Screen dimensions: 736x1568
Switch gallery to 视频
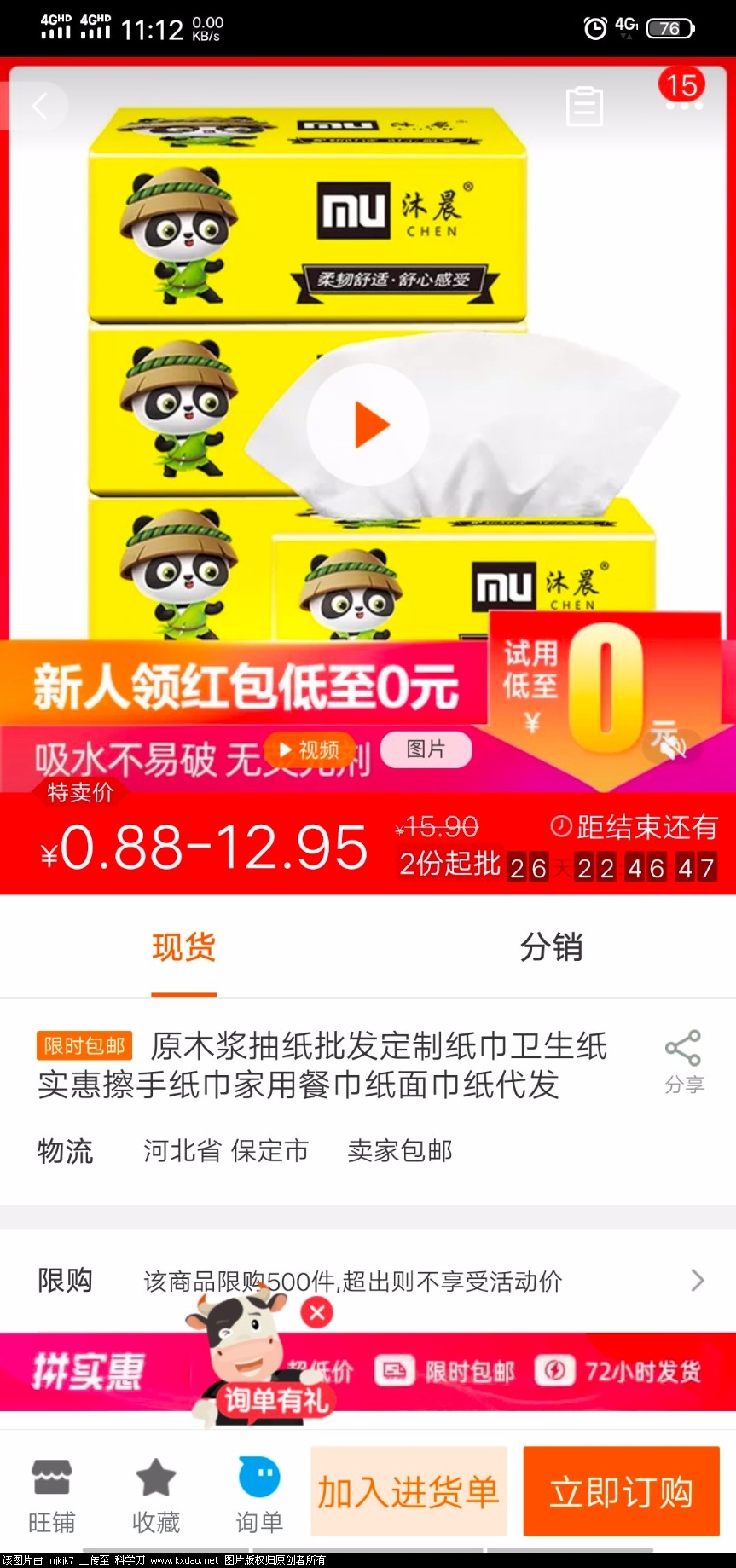click(x=310, y=749)
